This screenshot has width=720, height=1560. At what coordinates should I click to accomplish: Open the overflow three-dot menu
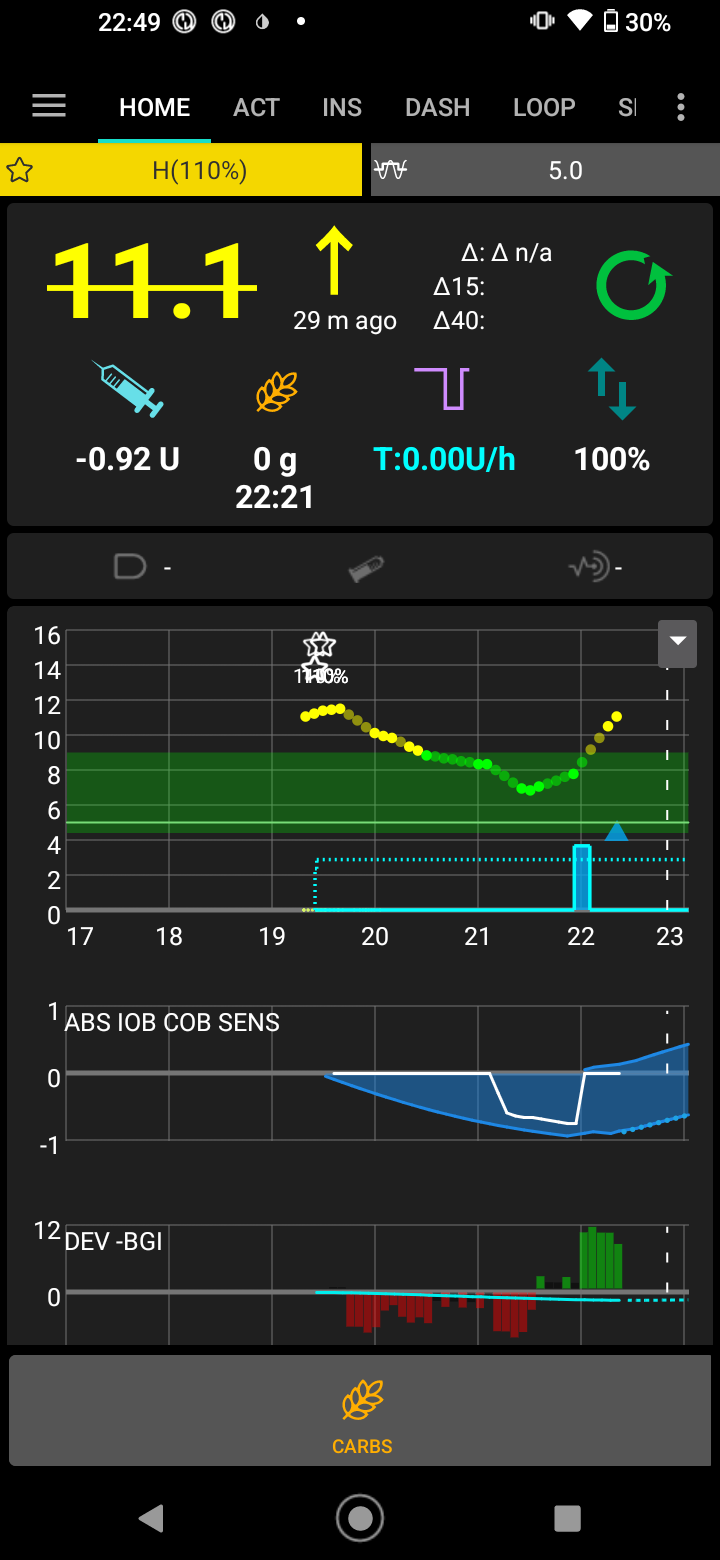click(680, 106)
